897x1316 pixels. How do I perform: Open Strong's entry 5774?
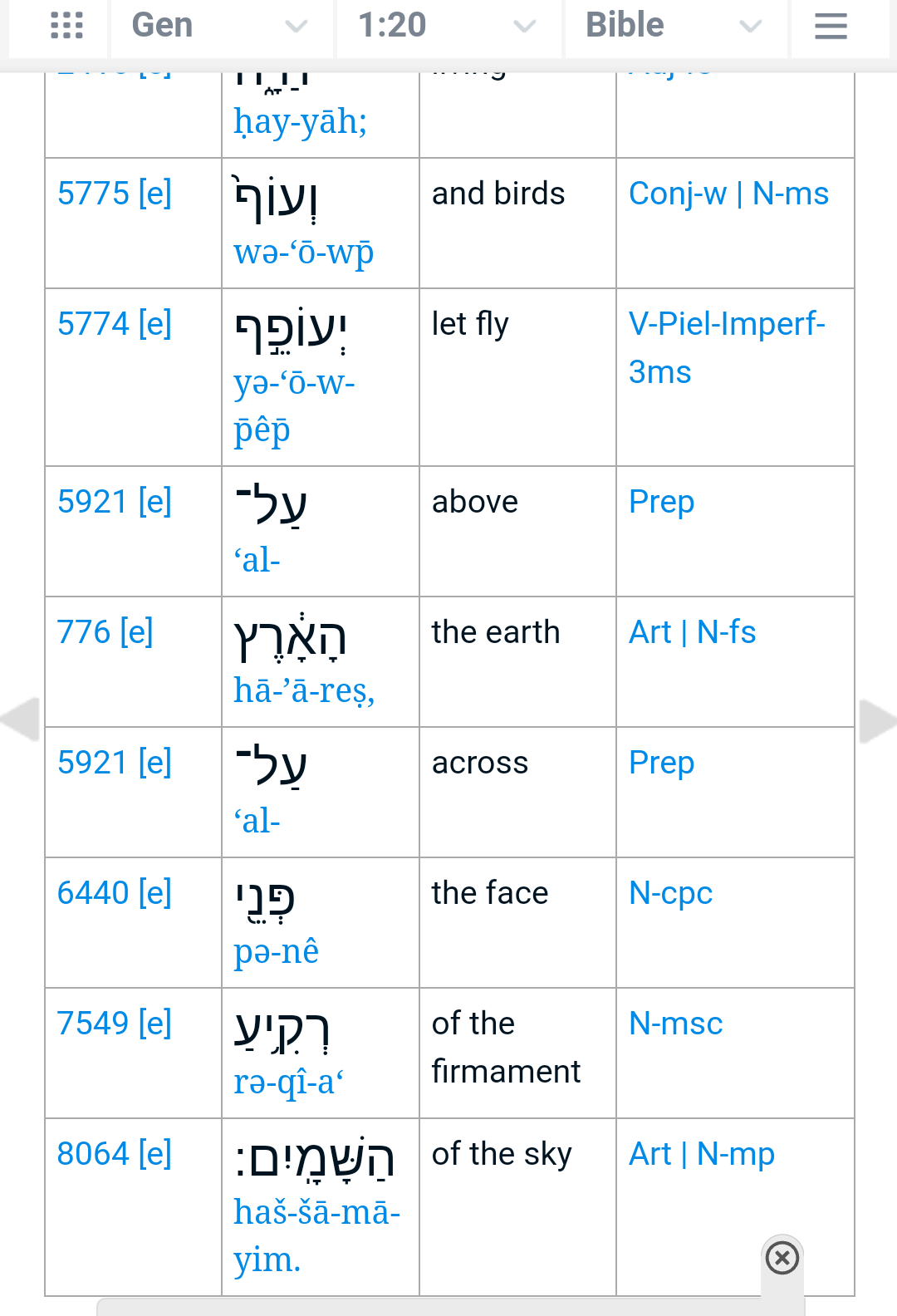click(93, 324)
